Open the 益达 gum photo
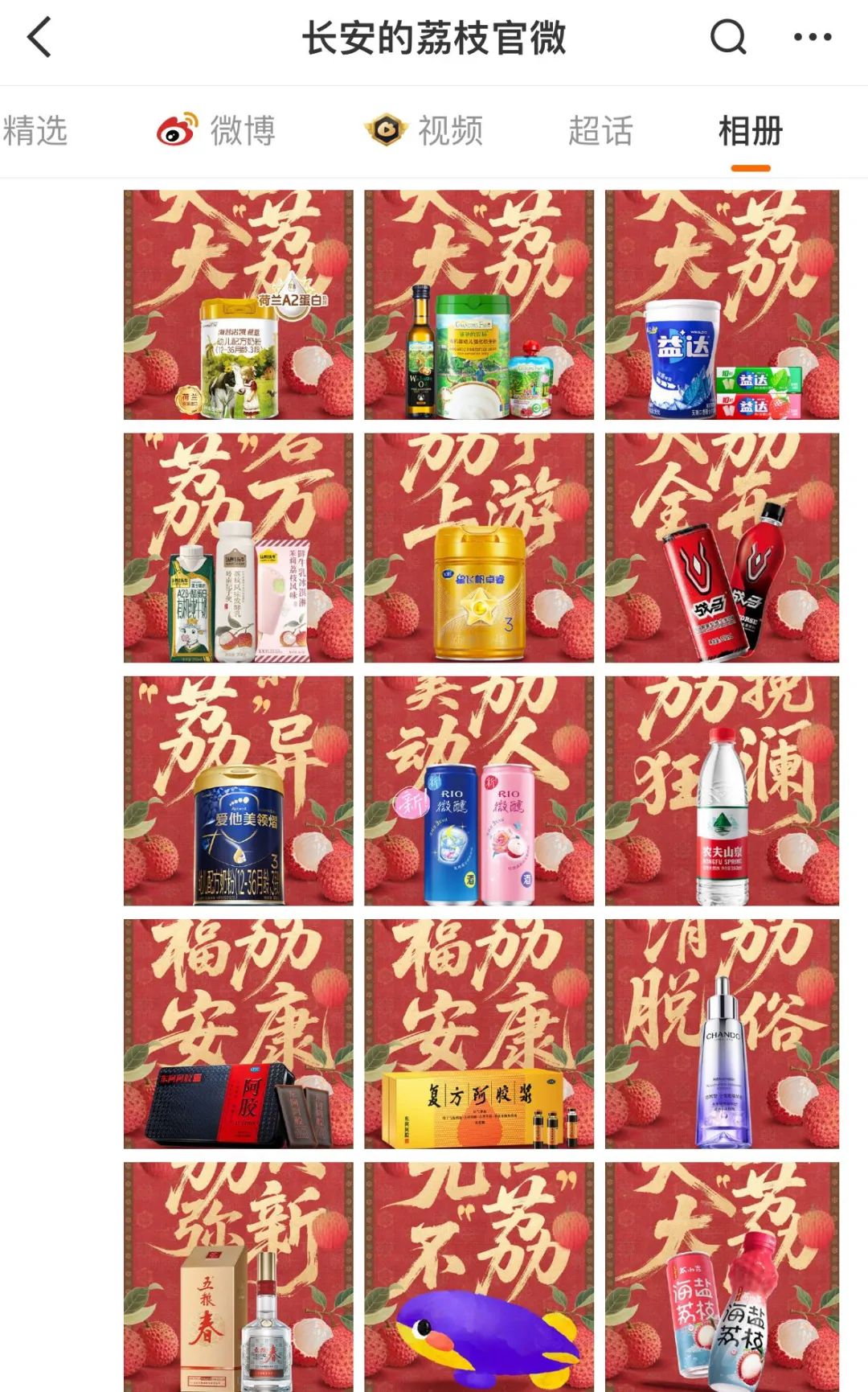This screenshot has width=868, height=1392. (x=722, y=305)
